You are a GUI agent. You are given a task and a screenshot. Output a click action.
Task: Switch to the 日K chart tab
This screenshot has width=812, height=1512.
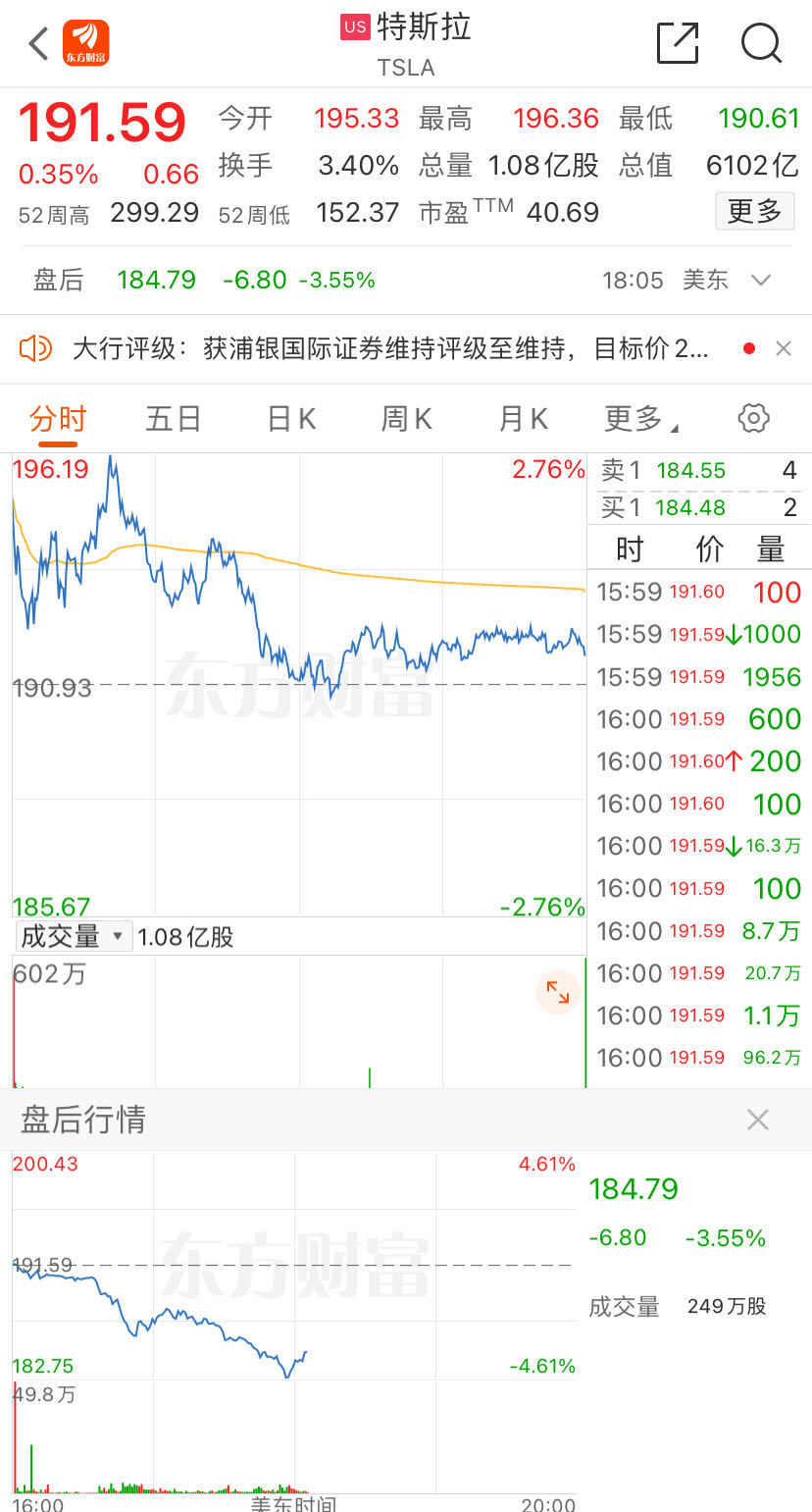click(x=291, y=419)
